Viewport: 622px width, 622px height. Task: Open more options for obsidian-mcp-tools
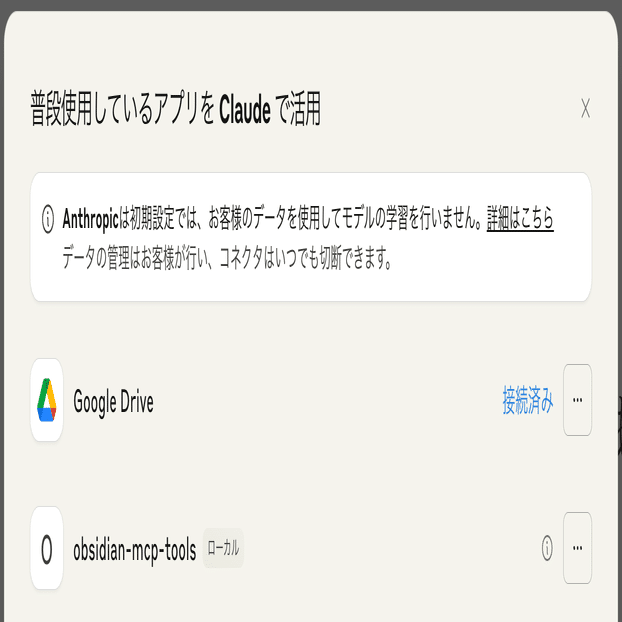(x=577, y=548)
